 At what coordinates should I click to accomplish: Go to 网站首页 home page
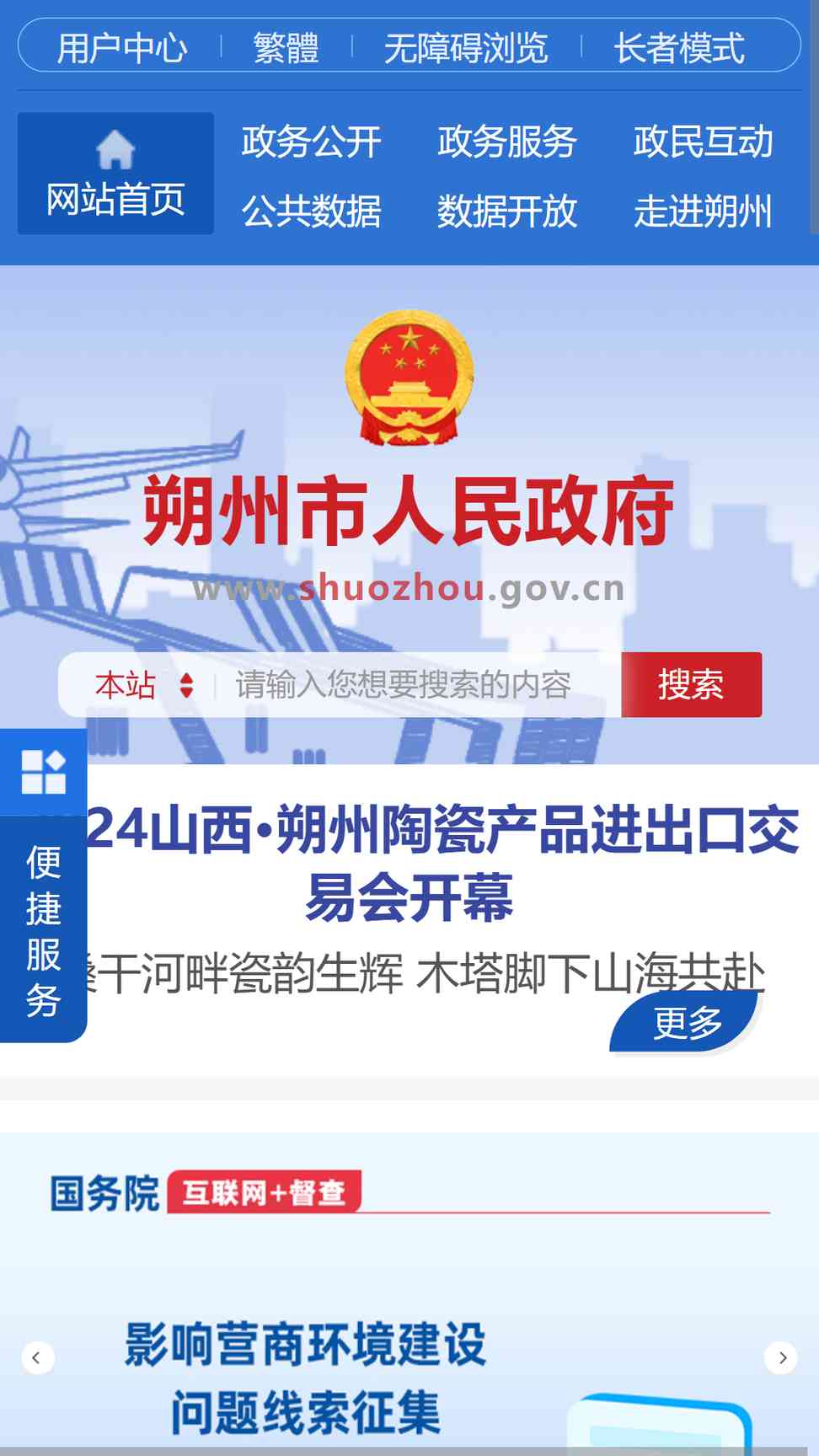click(115, 174)
